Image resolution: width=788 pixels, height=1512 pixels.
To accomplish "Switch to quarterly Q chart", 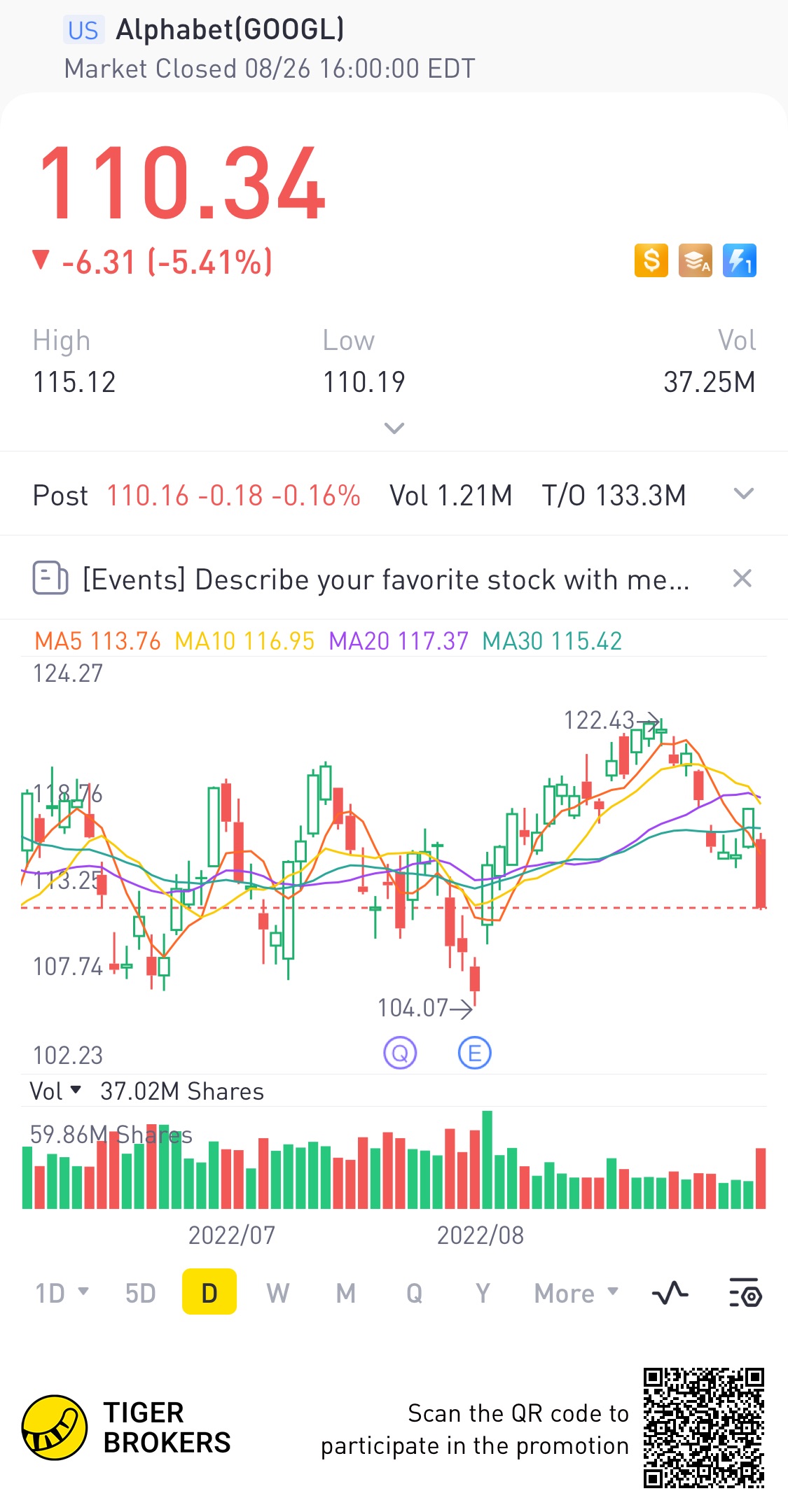I will 414,1293.
